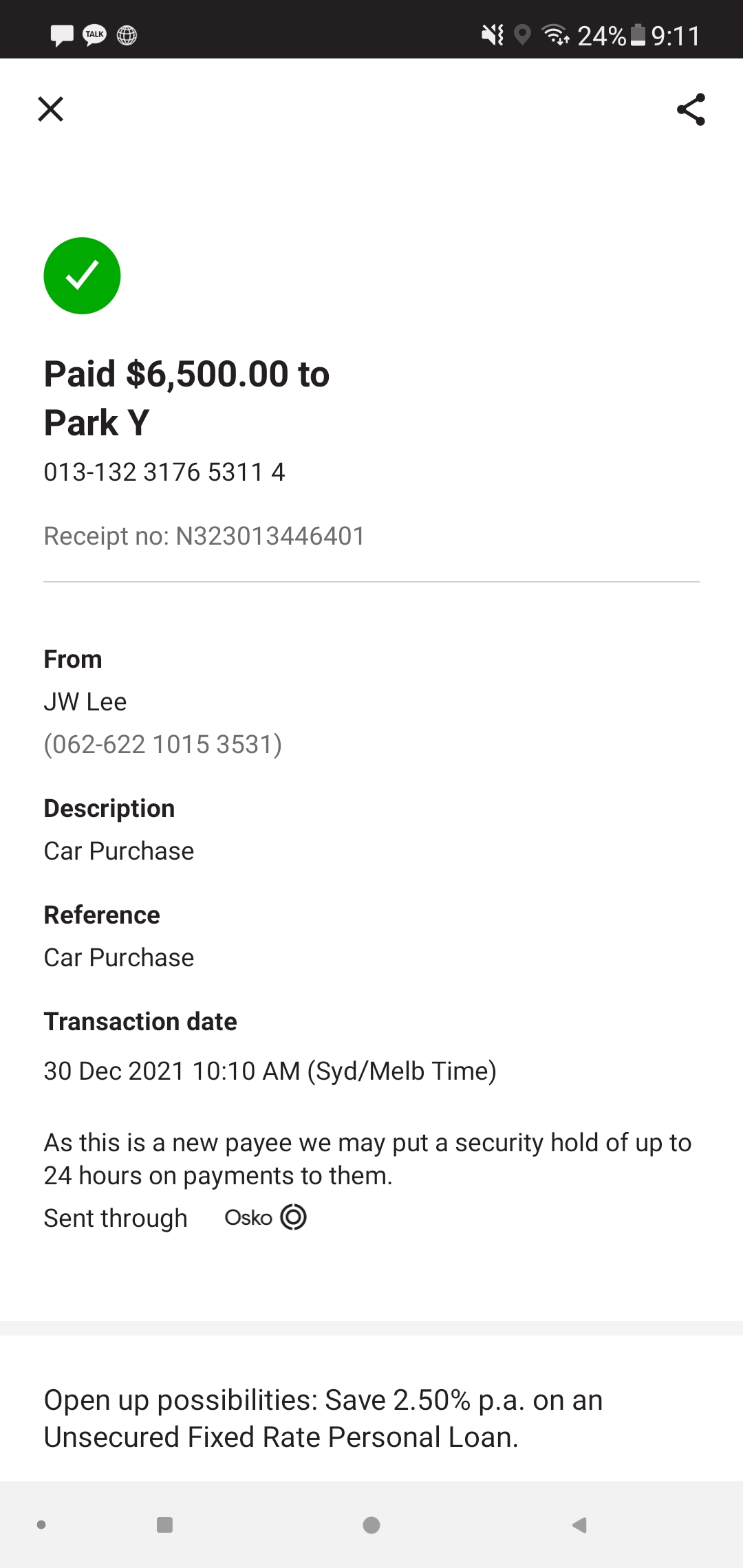This screenshot has width=743, height=1568.
Task: Go back using system back button
Action: pos(579,1525)
